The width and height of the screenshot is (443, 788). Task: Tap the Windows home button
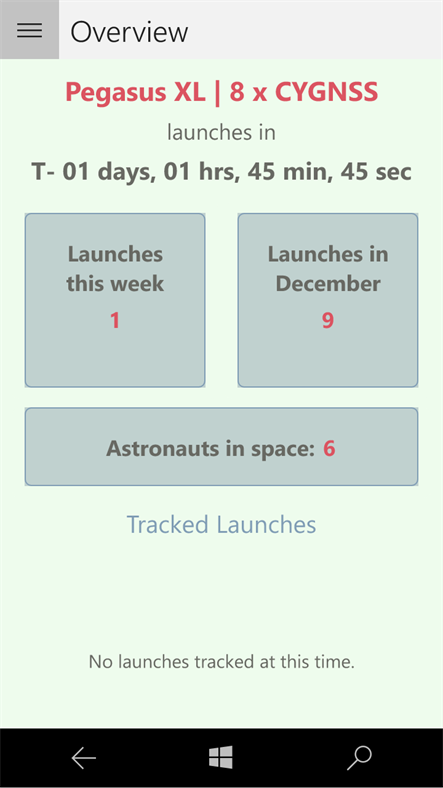(x=221, y=757)
